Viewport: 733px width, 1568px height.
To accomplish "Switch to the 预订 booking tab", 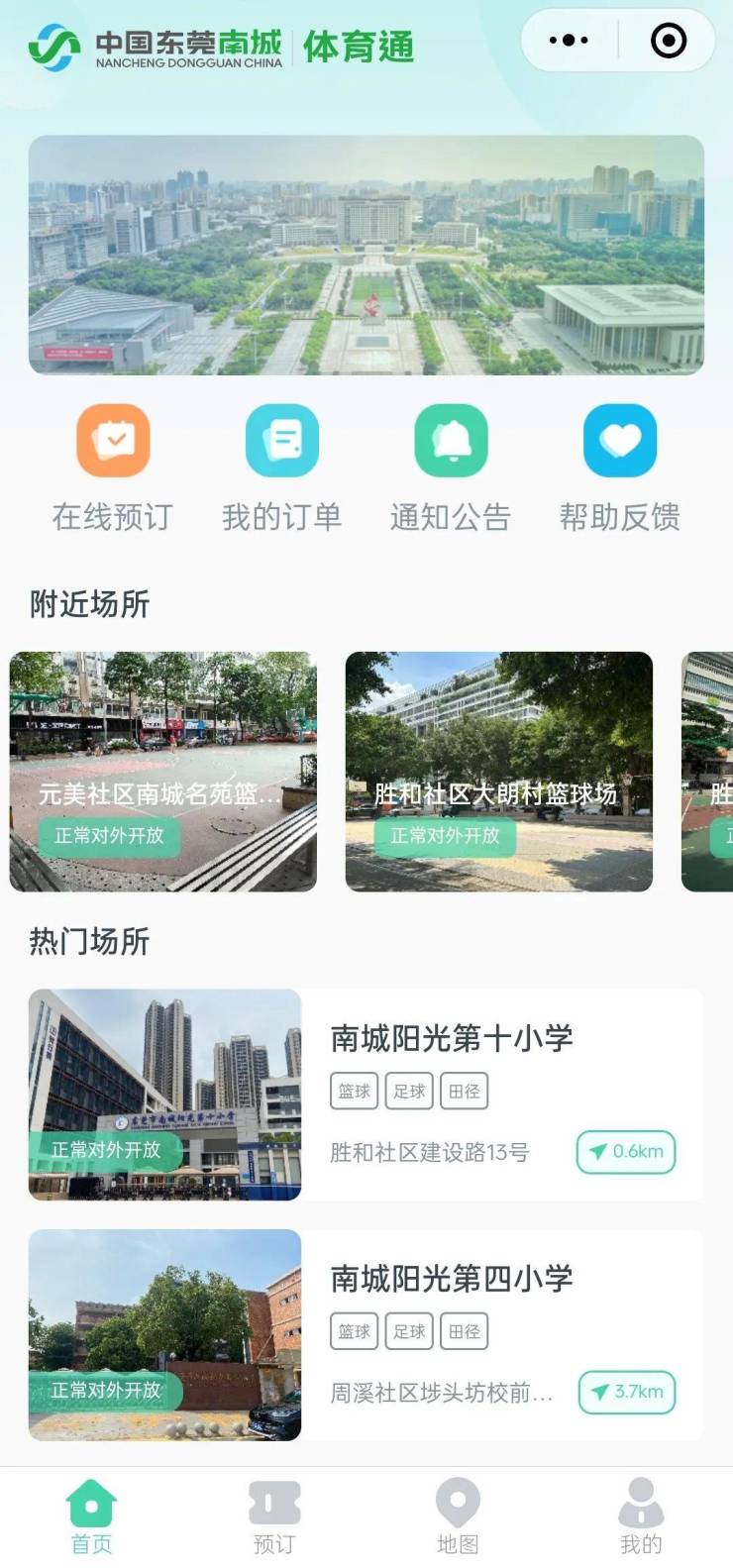I will tap(274, 1516).
